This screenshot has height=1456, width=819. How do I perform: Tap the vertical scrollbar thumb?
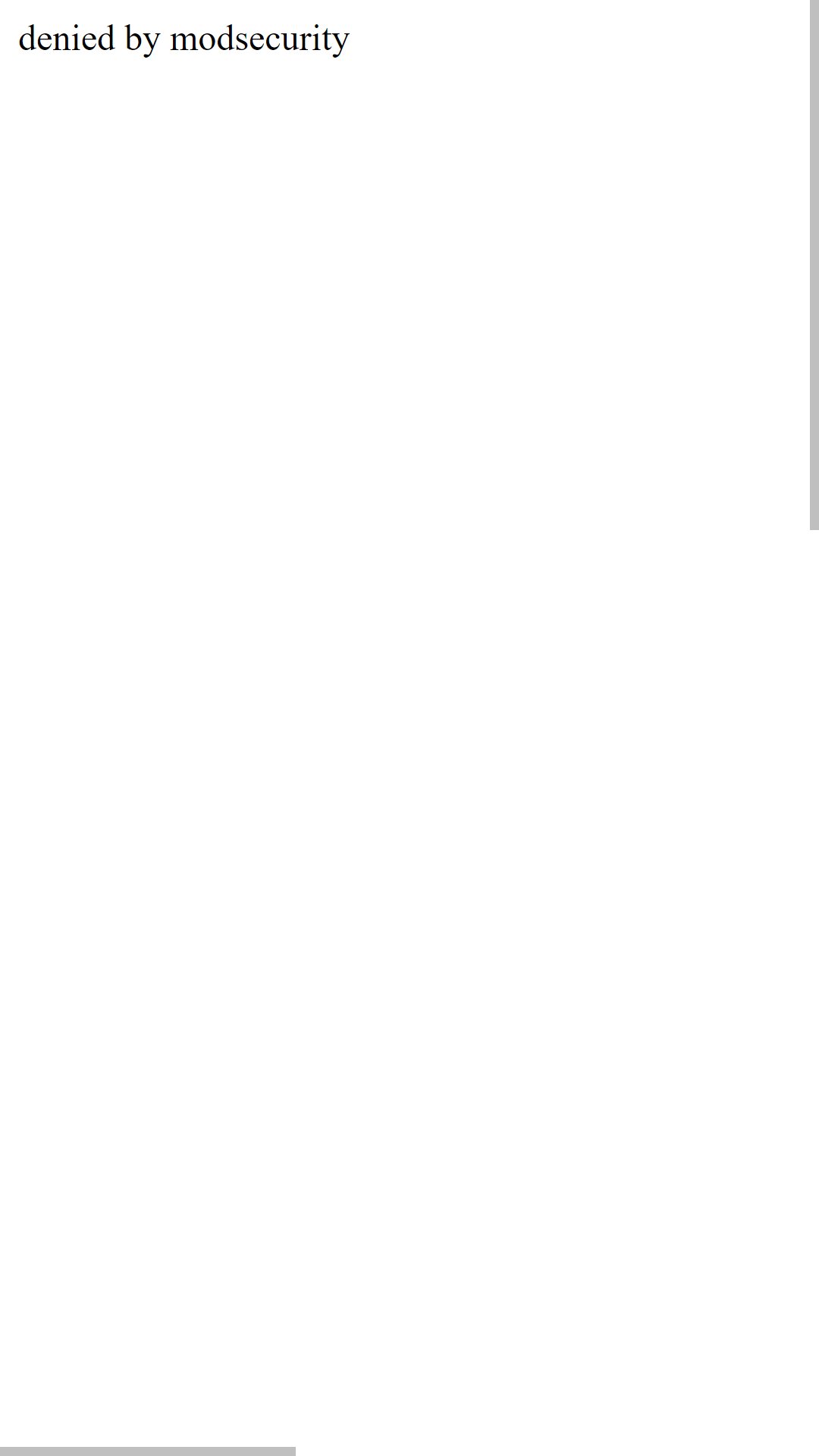(814, 265)
